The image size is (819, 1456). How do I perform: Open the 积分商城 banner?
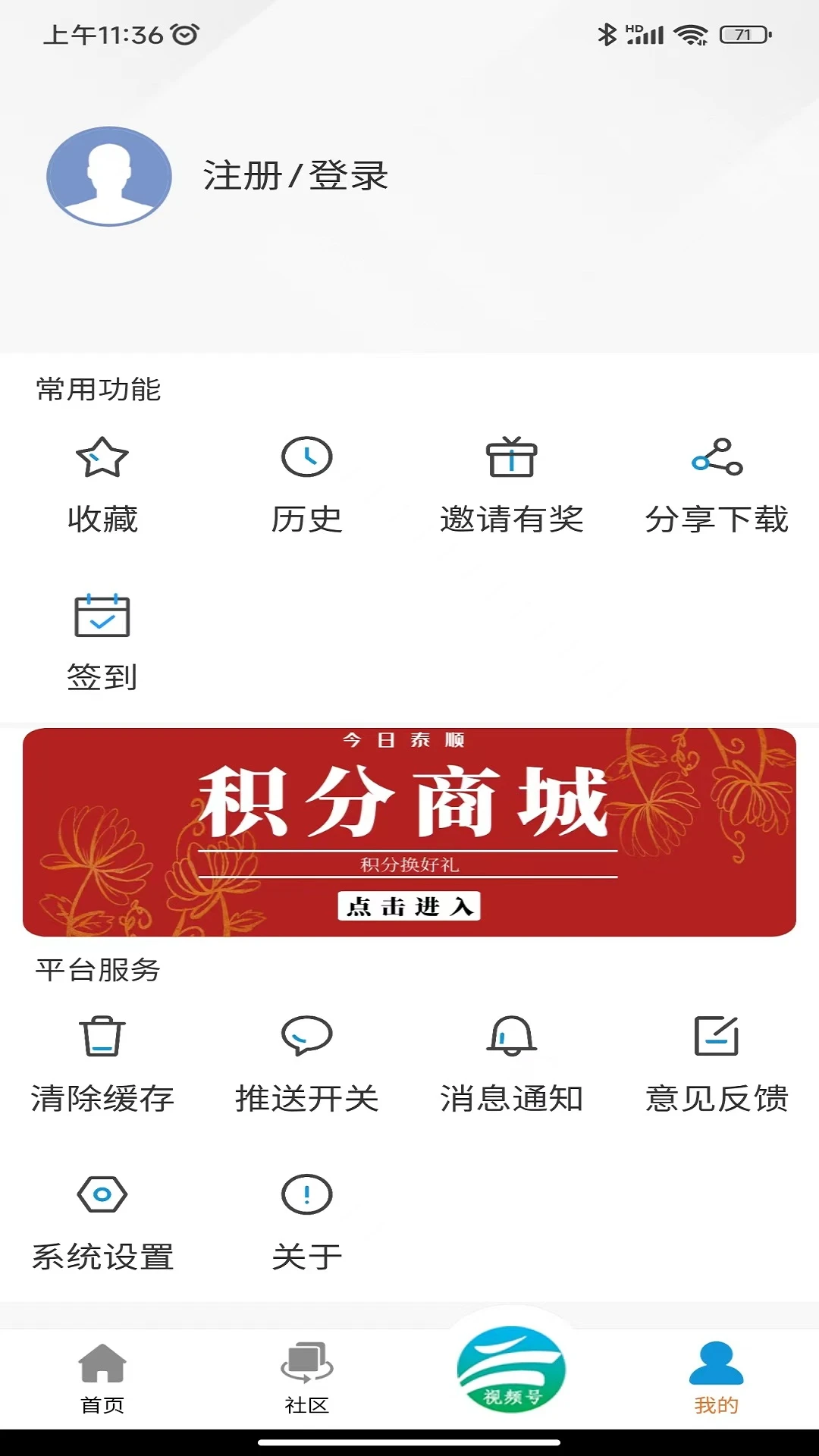[x=409, y=832]
